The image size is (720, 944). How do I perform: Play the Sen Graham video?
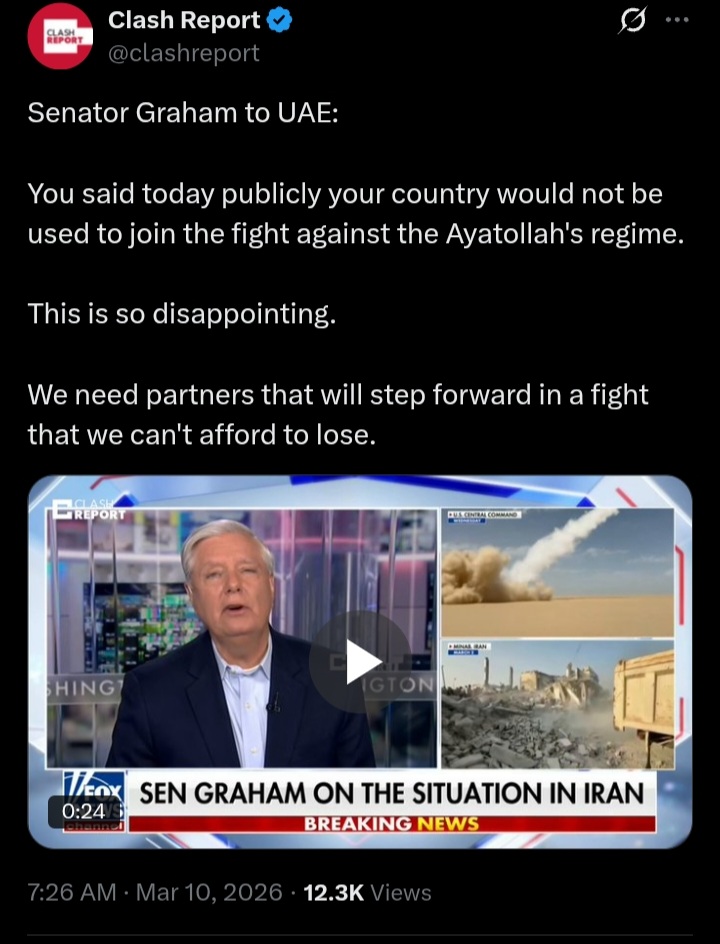pyautogui.click(x=361, y=662)
